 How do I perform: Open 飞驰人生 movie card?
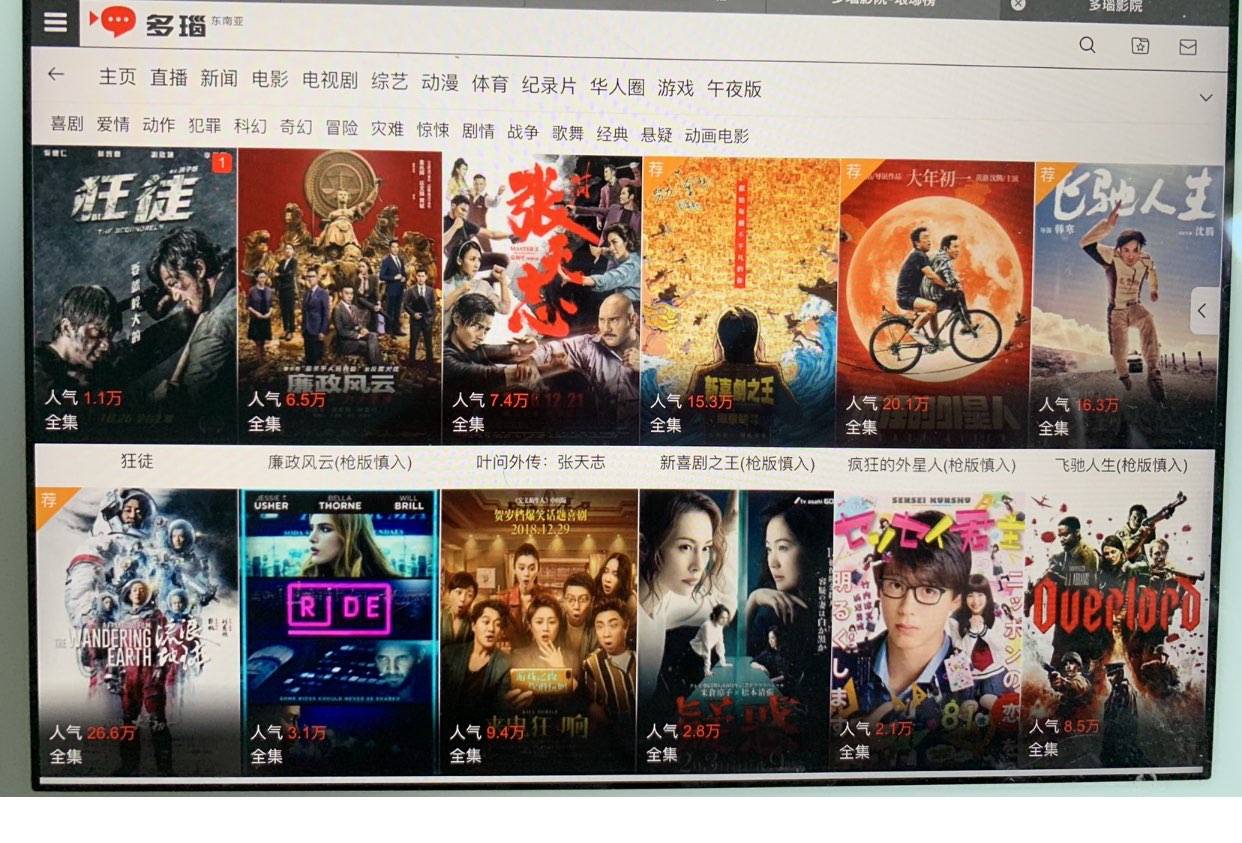(1126, 300)
